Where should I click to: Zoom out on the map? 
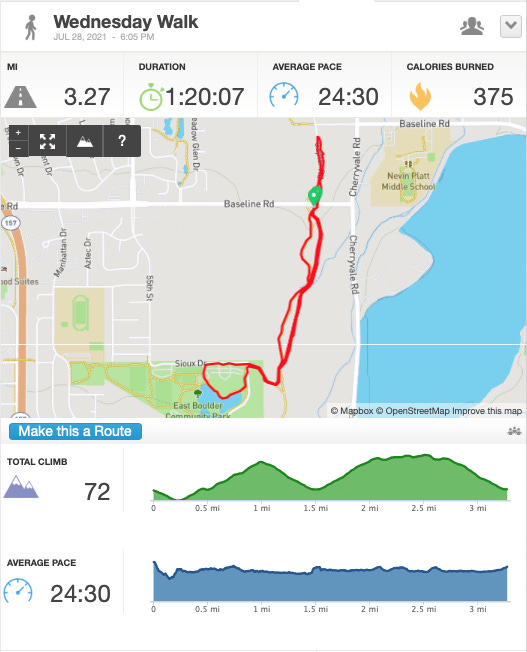click(19, 148)
